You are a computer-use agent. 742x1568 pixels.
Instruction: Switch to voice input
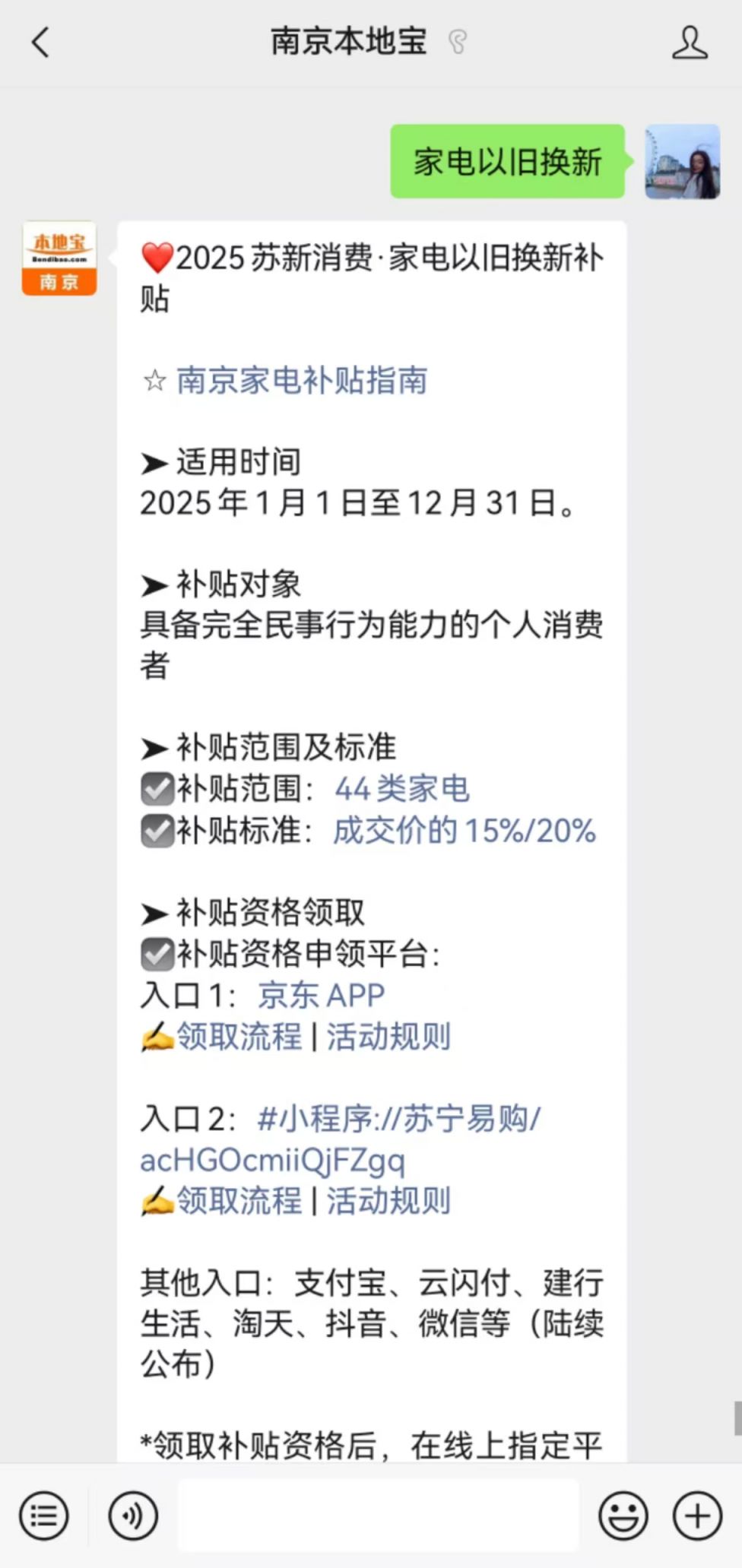pos(133,1516)
